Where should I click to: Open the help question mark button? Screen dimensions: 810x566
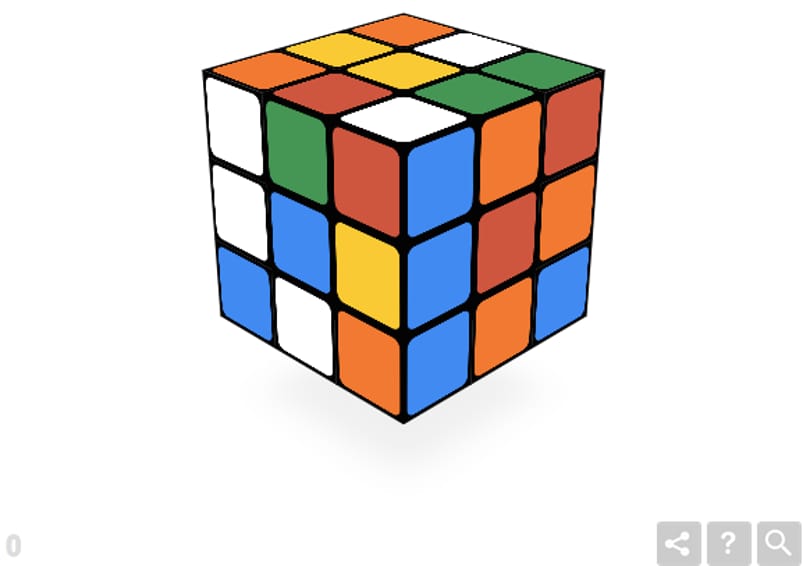729,543
